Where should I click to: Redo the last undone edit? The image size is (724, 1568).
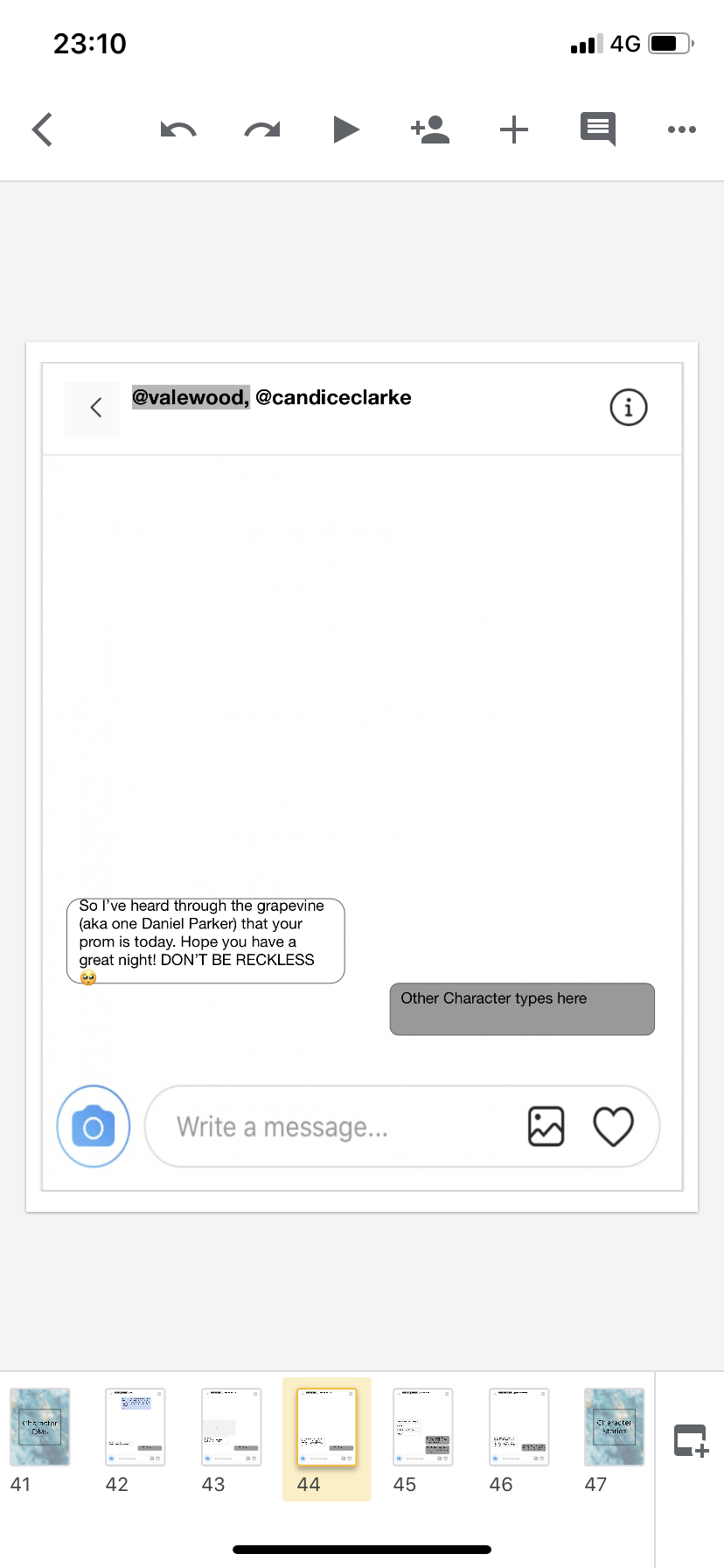262,129
